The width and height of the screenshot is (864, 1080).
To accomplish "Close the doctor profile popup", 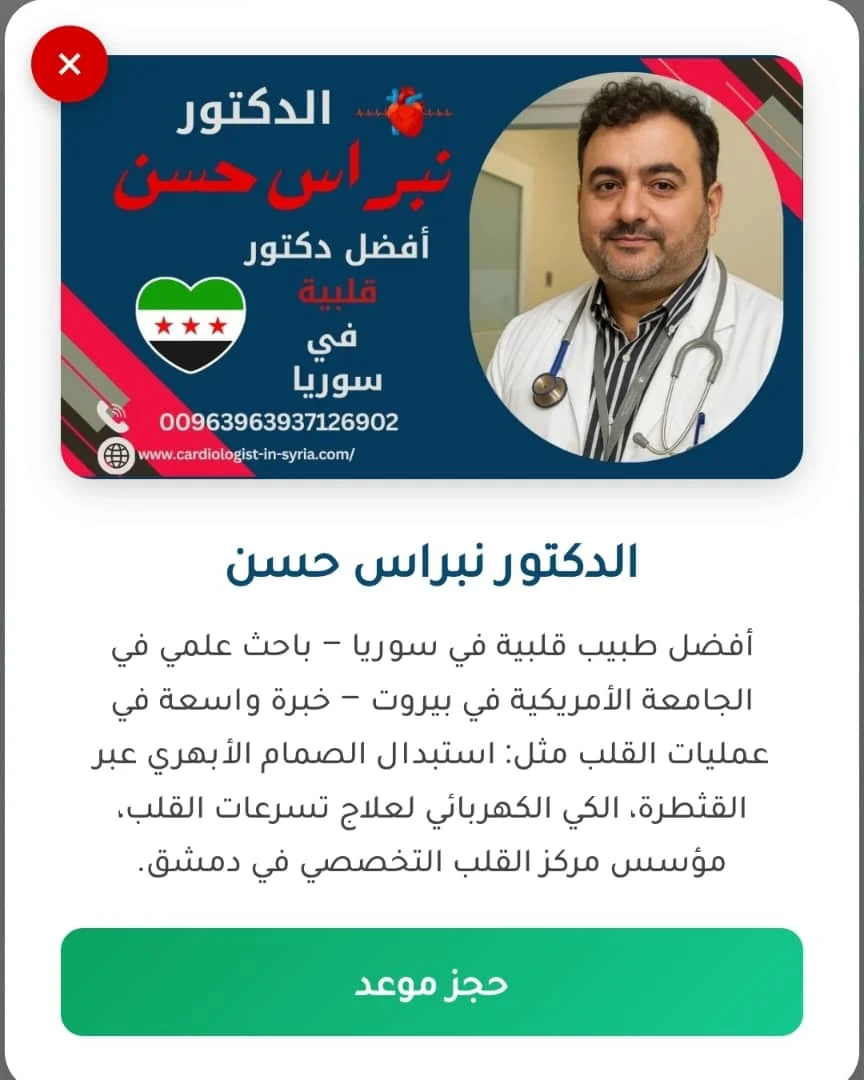I will pos(70,64).
